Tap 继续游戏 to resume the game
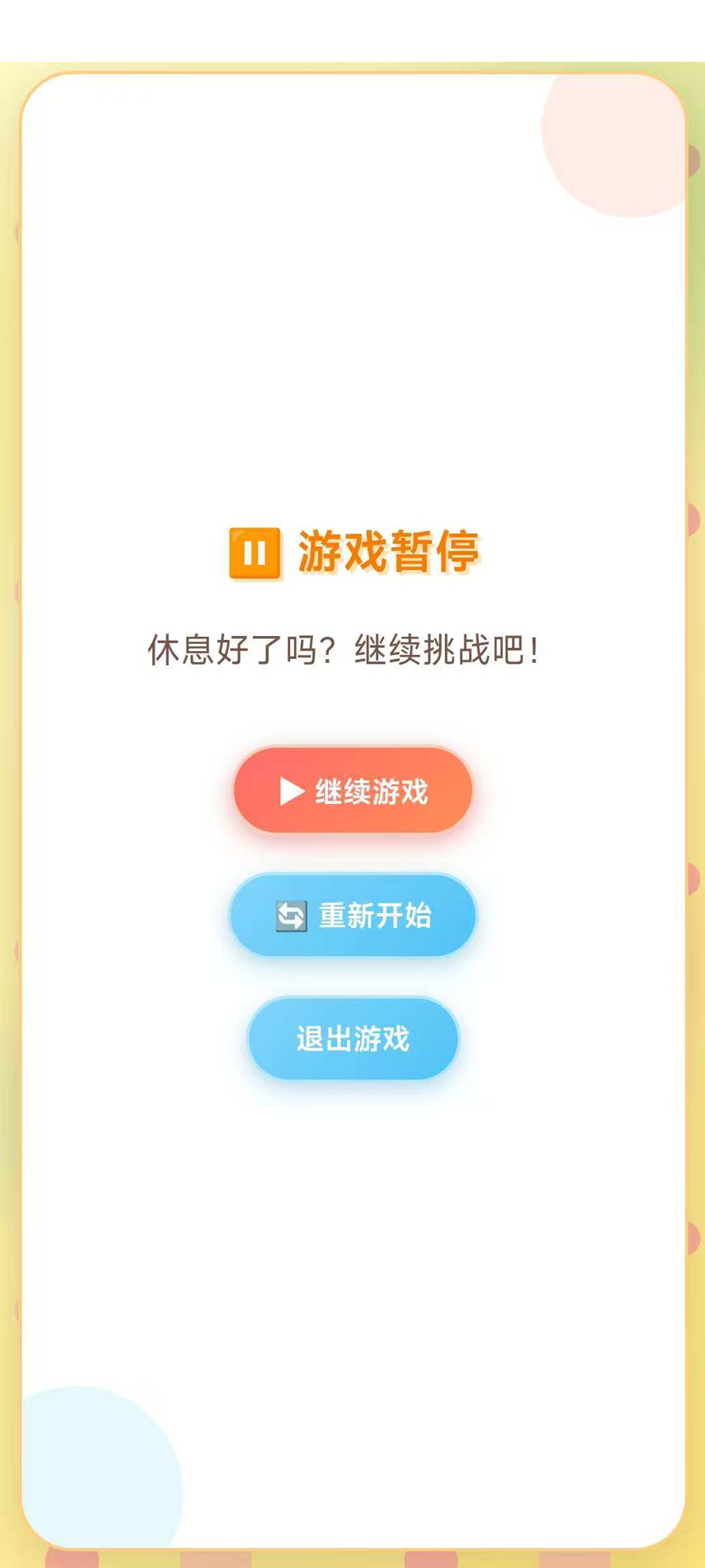 [352, 791]
